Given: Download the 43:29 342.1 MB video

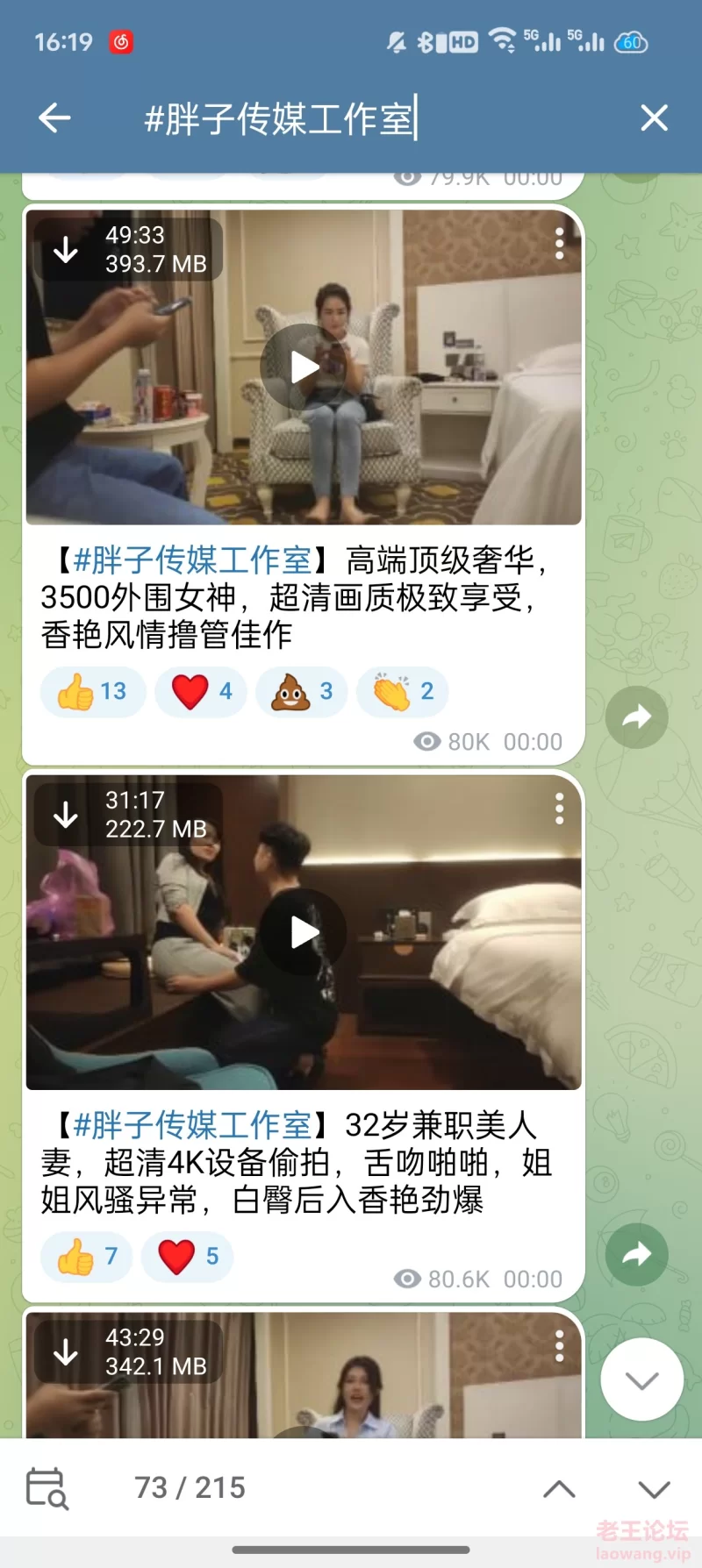Looking at the screenshot, I should coord(66,1352).
